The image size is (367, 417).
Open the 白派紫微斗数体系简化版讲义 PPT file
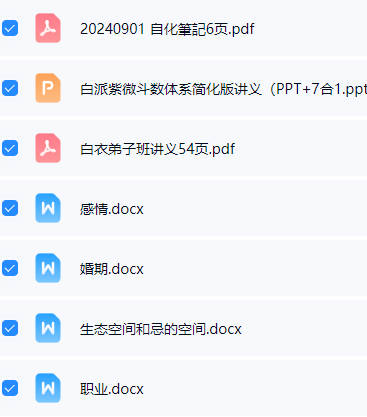223,89
